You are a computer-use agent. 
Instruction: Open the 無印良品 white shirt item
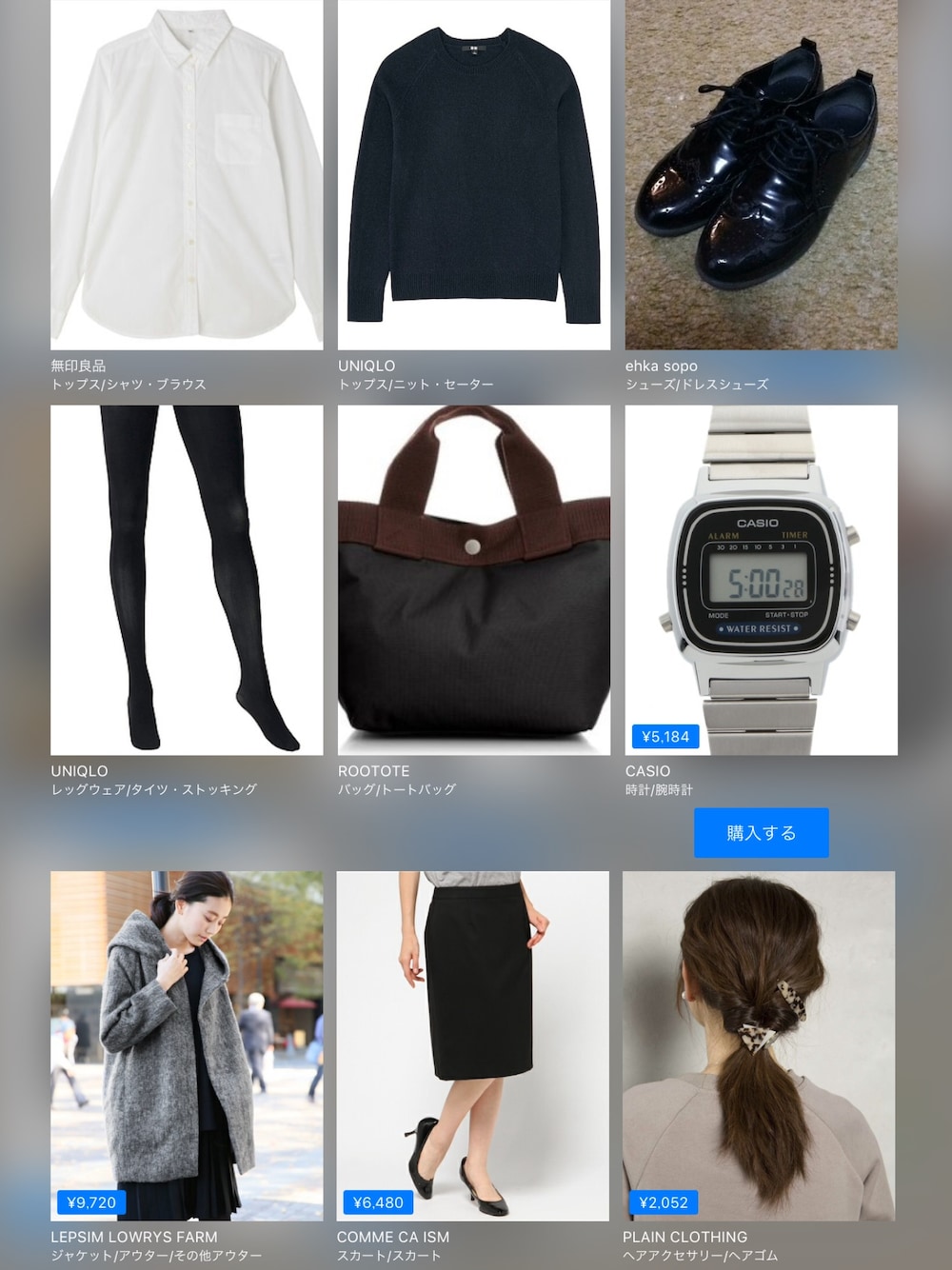tap(187, 176)
